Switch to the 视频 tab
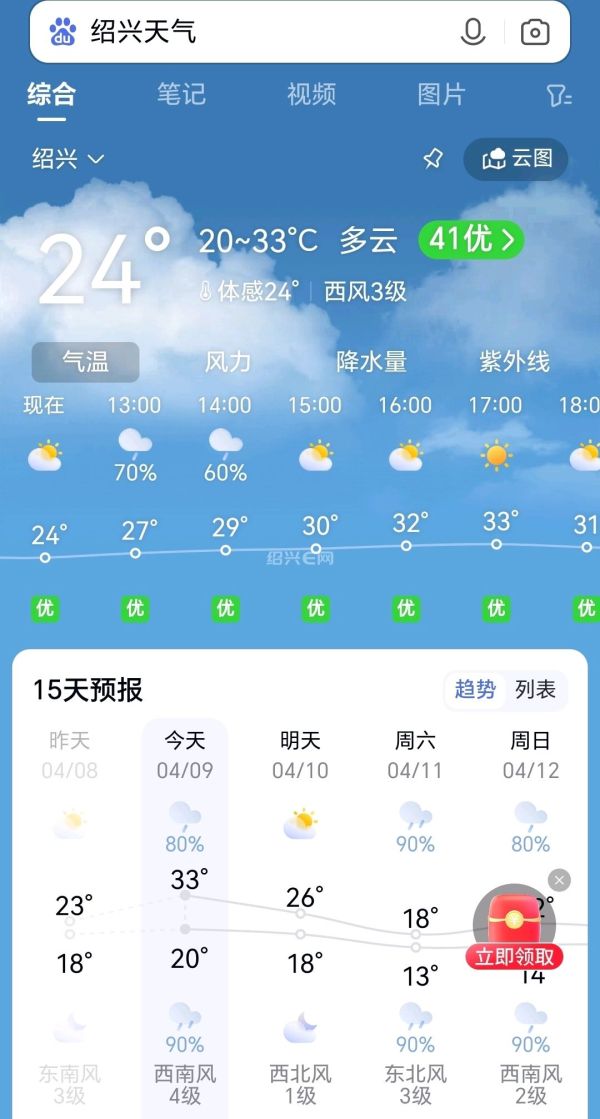 [311, 95]
